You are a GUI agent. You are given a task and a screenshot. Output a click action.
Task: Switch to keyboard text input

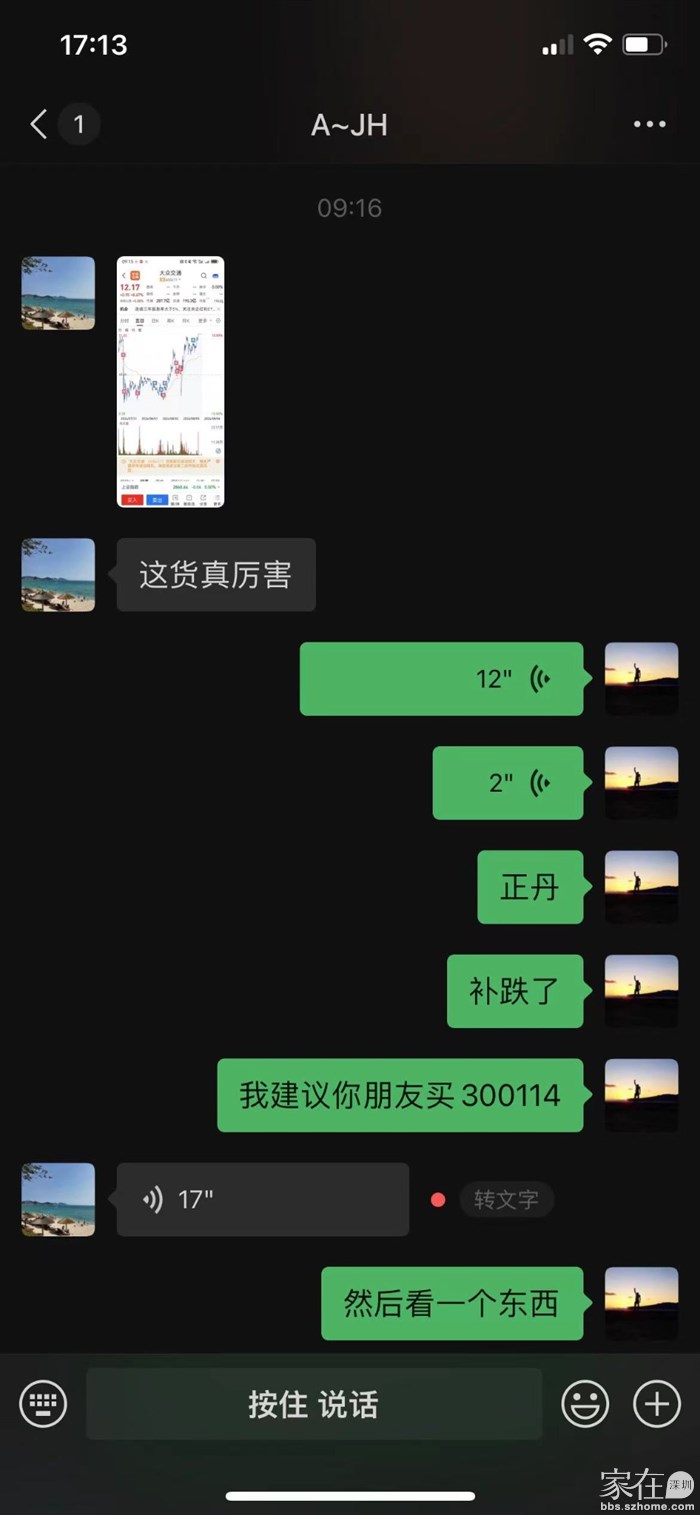click(x=43, y=1404)
